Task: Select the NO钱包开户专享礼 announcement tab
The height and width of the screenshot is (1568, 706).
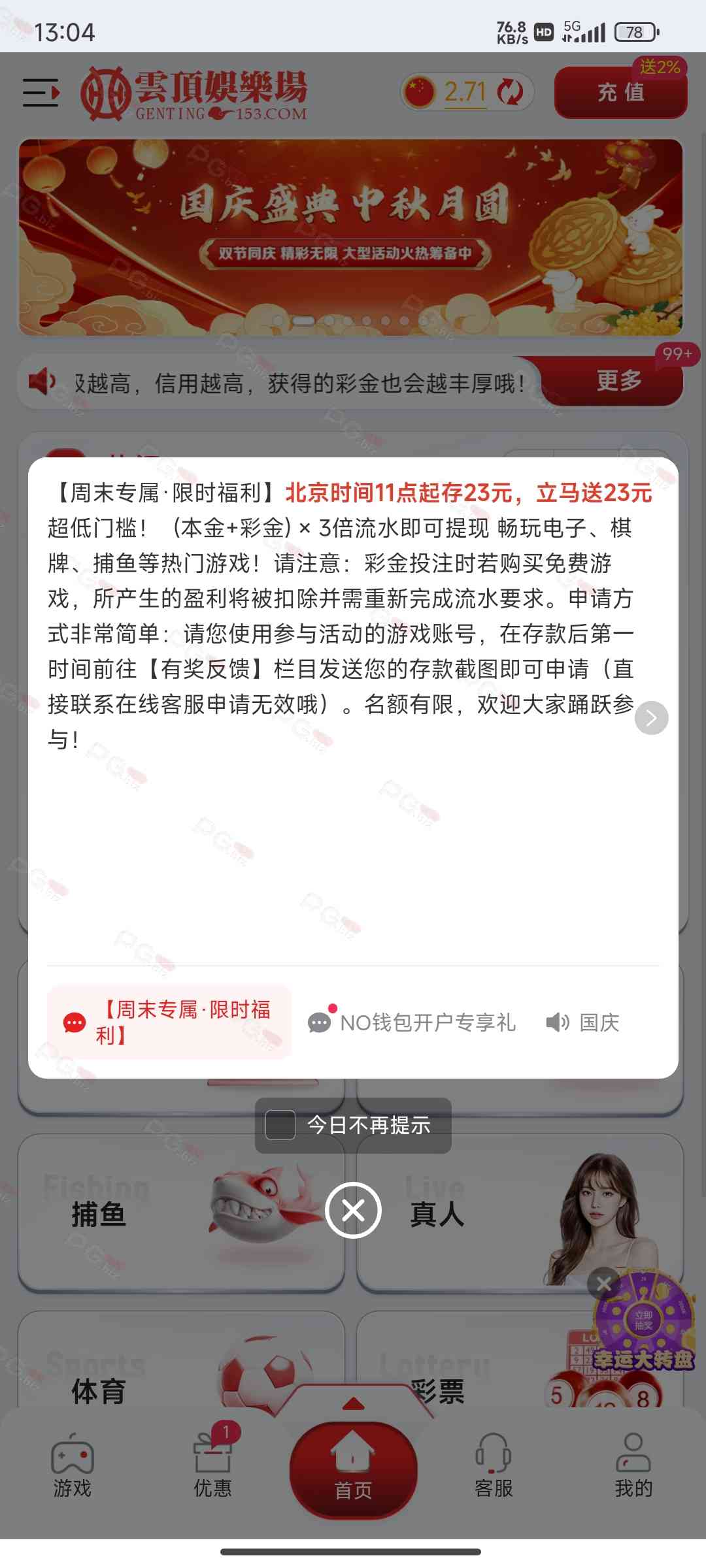Action: tap(414, 1022)
